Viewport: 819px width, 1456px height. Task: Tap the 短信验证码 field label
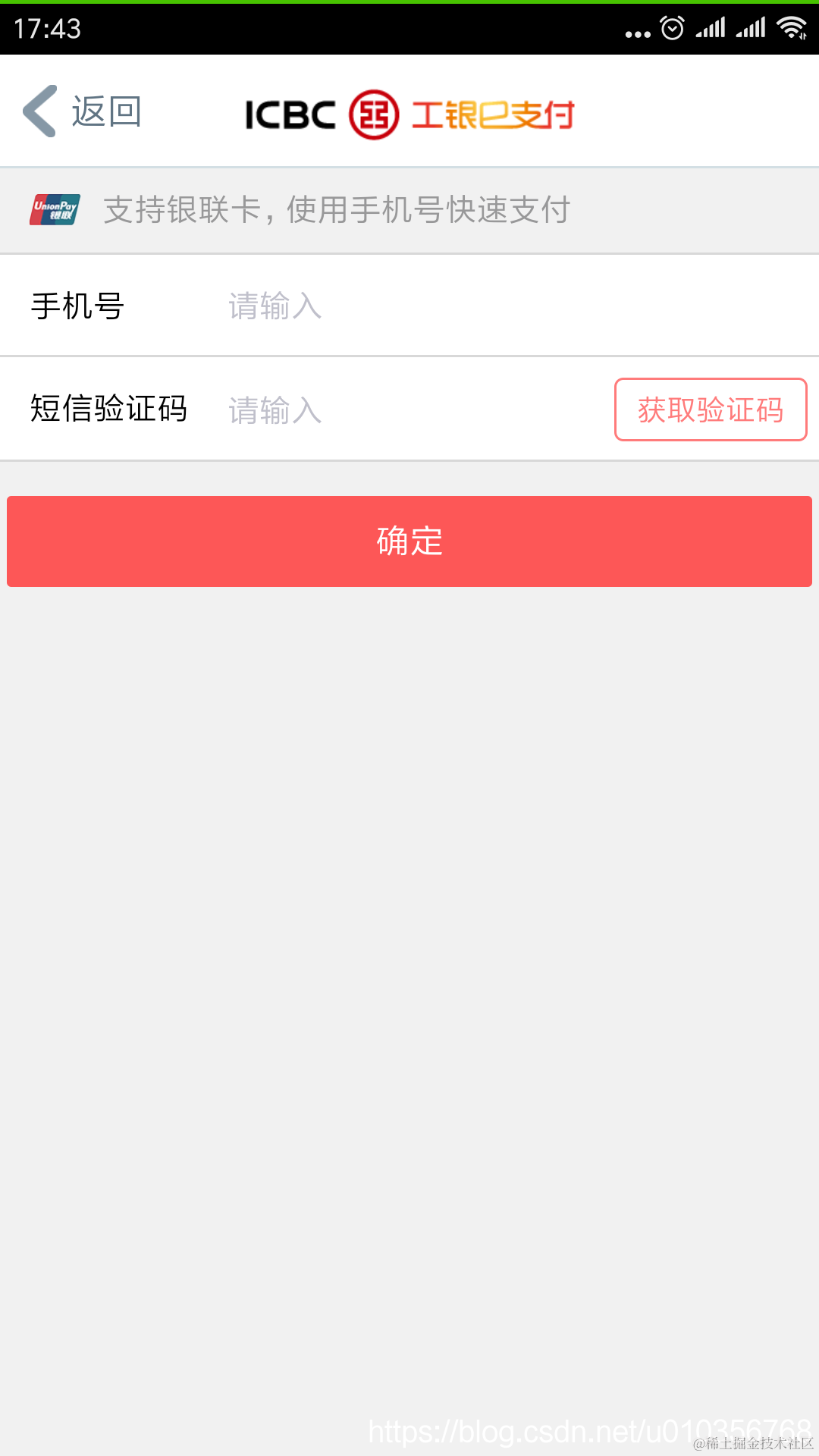(x=110, y=408)
